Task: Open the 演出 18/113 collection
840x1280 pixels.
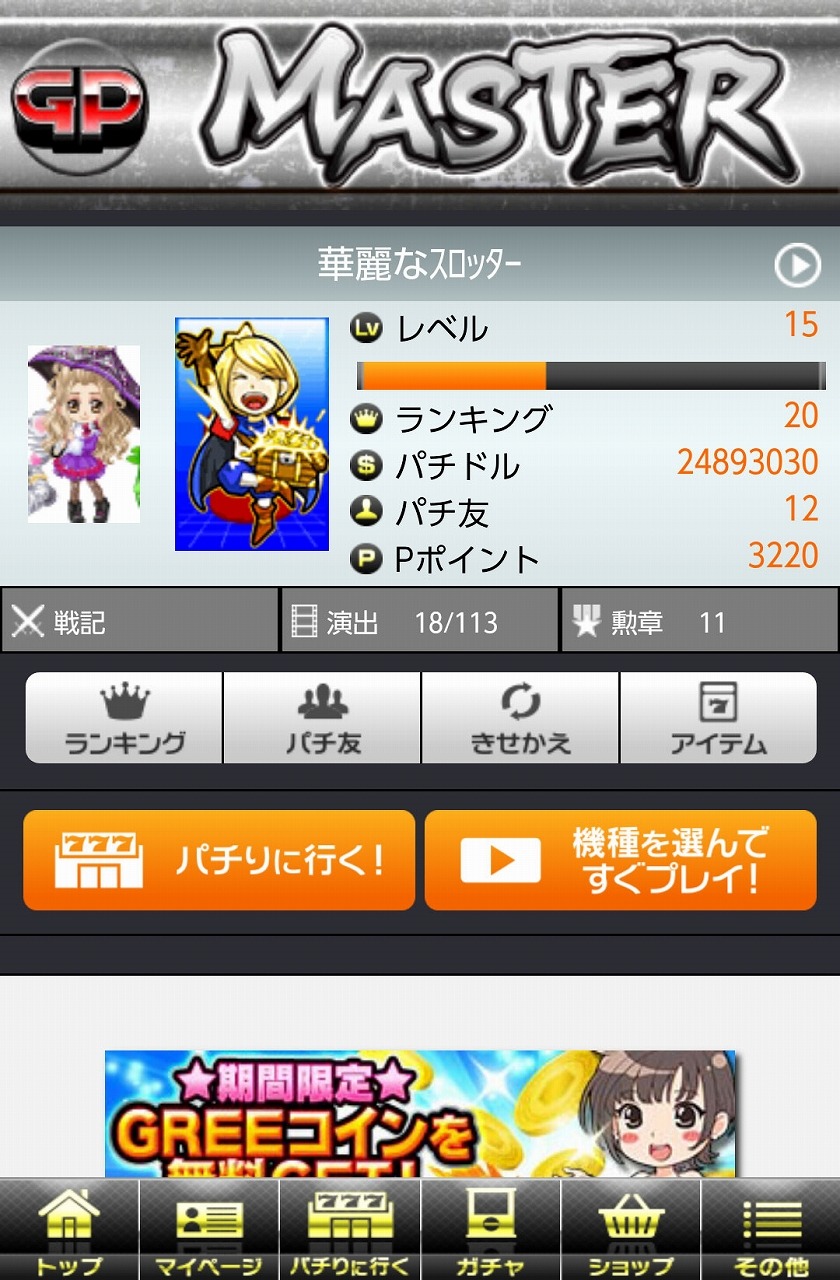Action: coord(419,622)
